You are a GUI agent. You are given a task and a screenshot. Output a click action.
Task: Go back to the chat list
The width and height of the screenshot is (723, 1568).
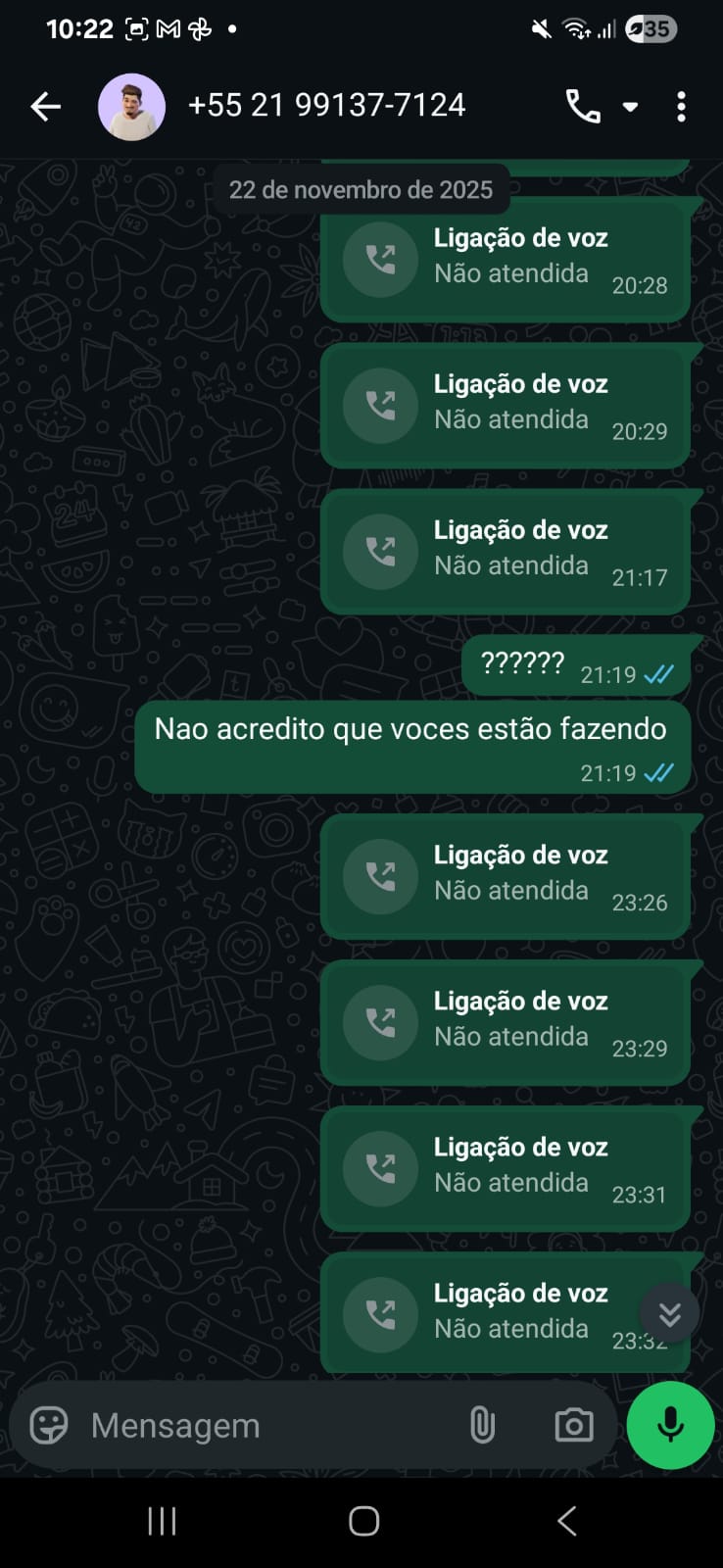pyautogui.click(x=45, y=106)
